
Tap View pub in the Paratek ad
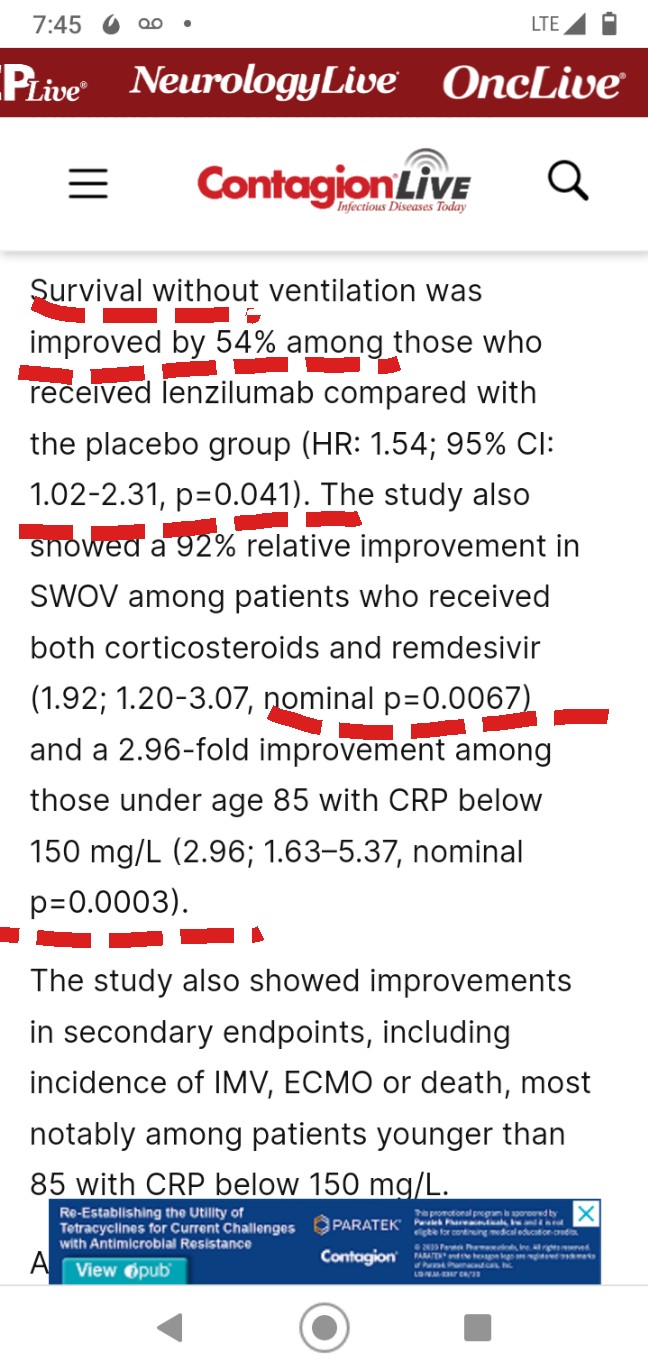(x=124, y=1270)
